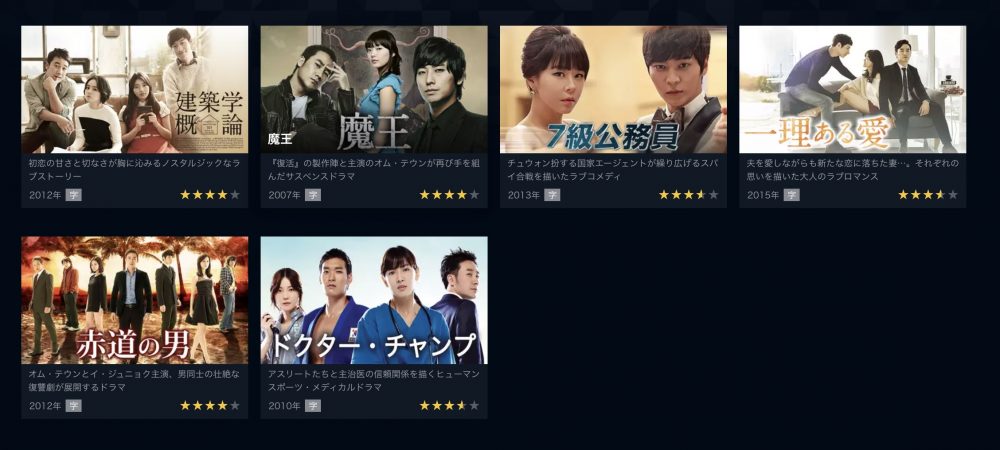View the 一理ある愛 drama
This screenshot has width=1000, height=450.
852,90
